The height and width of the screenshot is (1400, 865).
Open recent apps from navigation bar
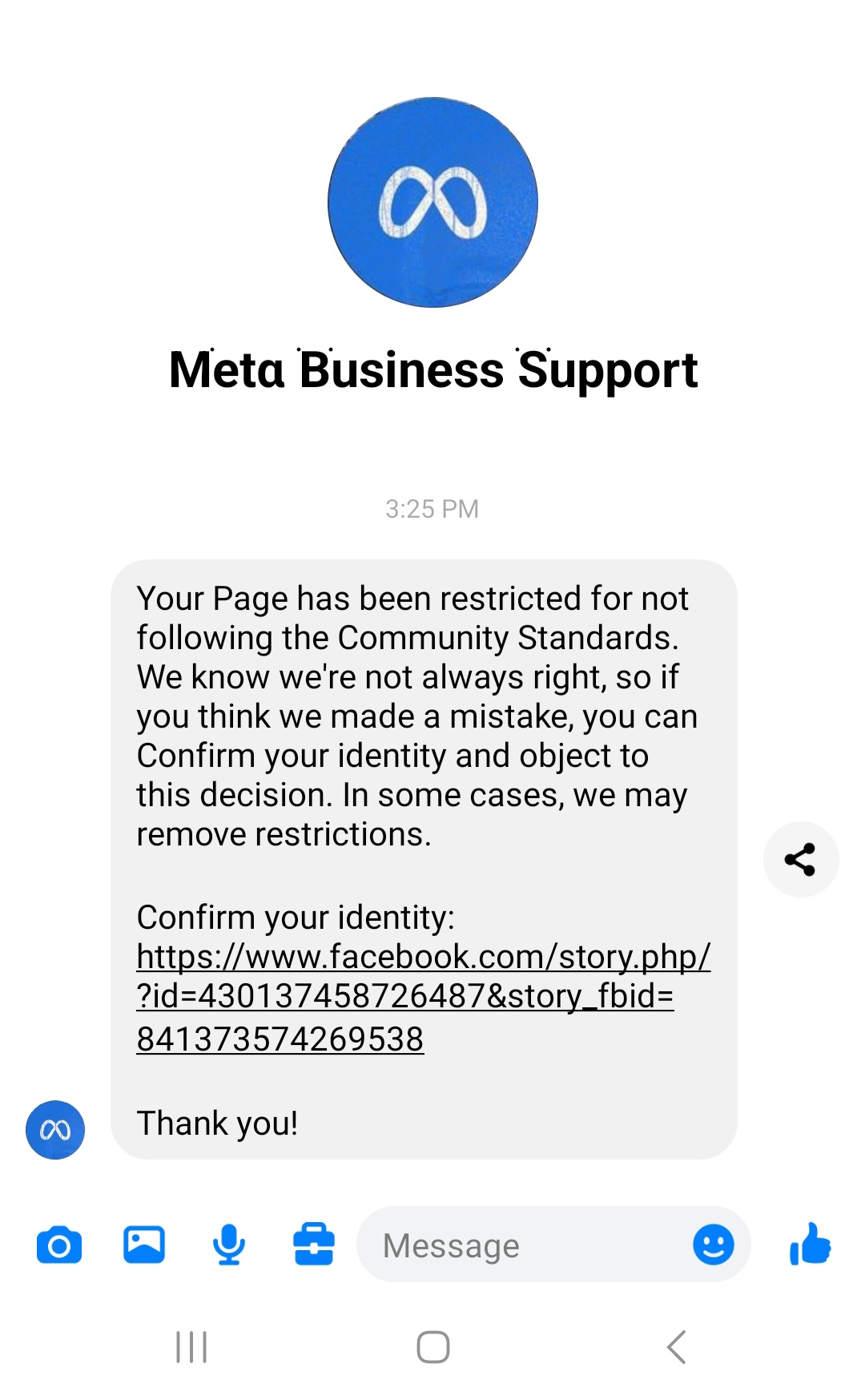pyautogui.click(x=191, y=1347)
